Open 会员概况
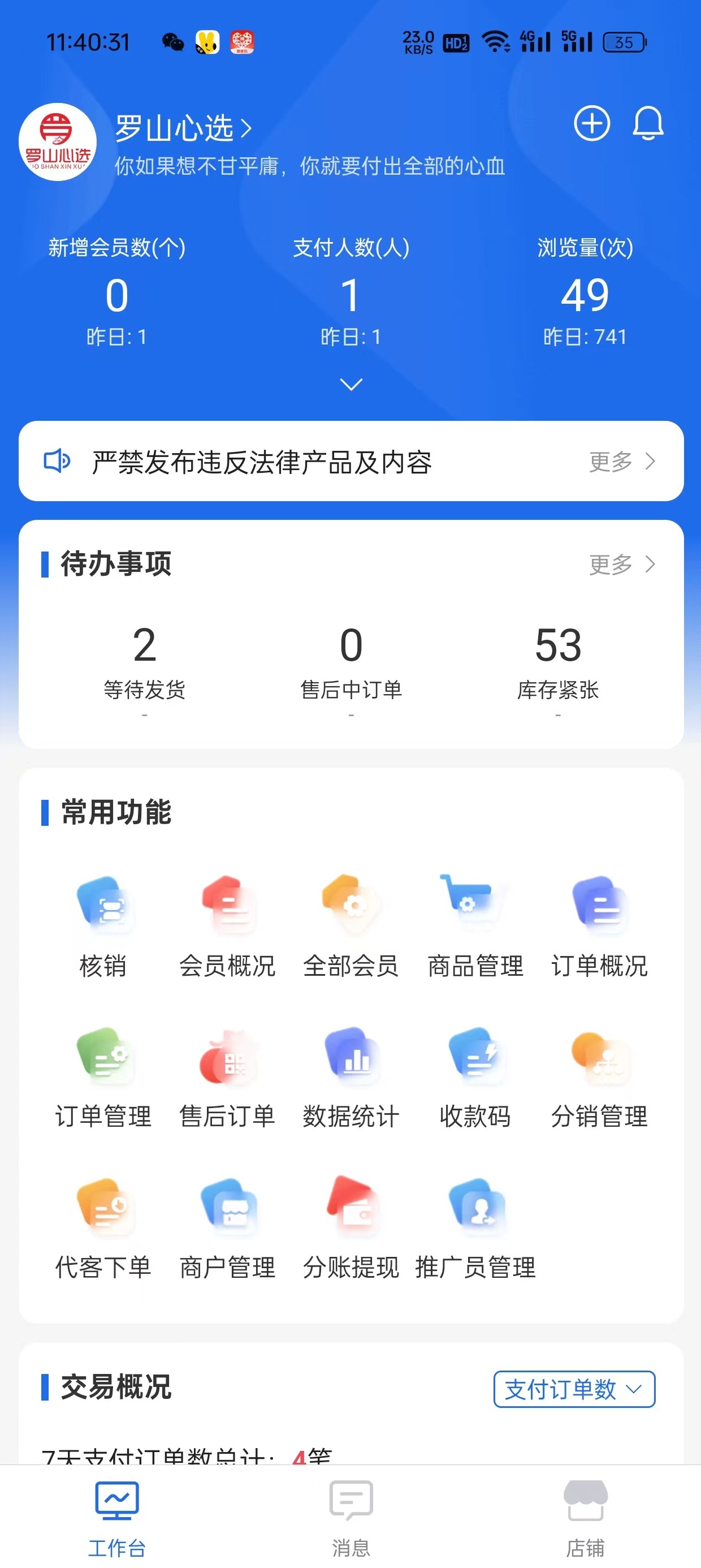The image size is (701, 1568). (x=227, y=927)
